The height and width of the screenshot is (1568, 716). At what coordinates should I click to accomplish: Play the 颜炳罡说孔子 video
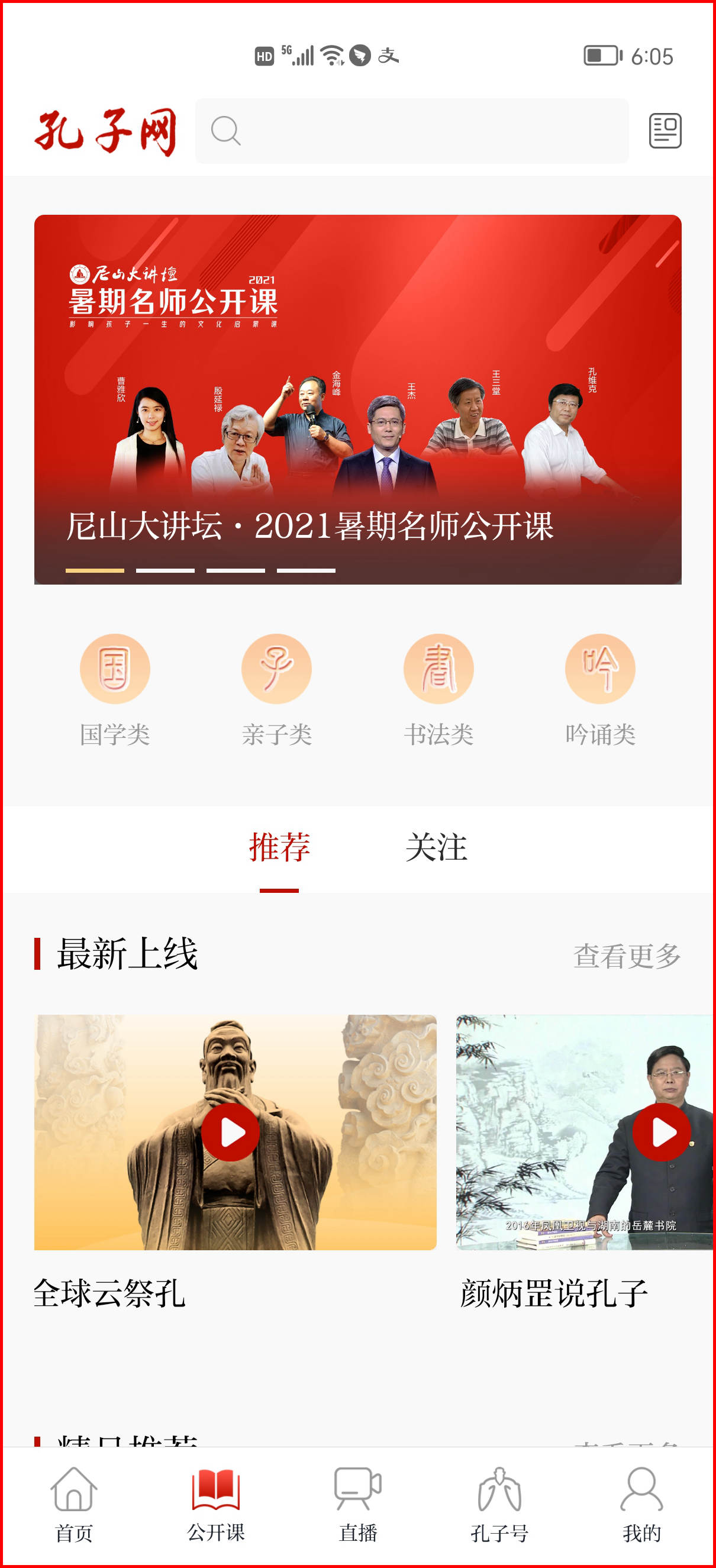[x=661, y=1132]
